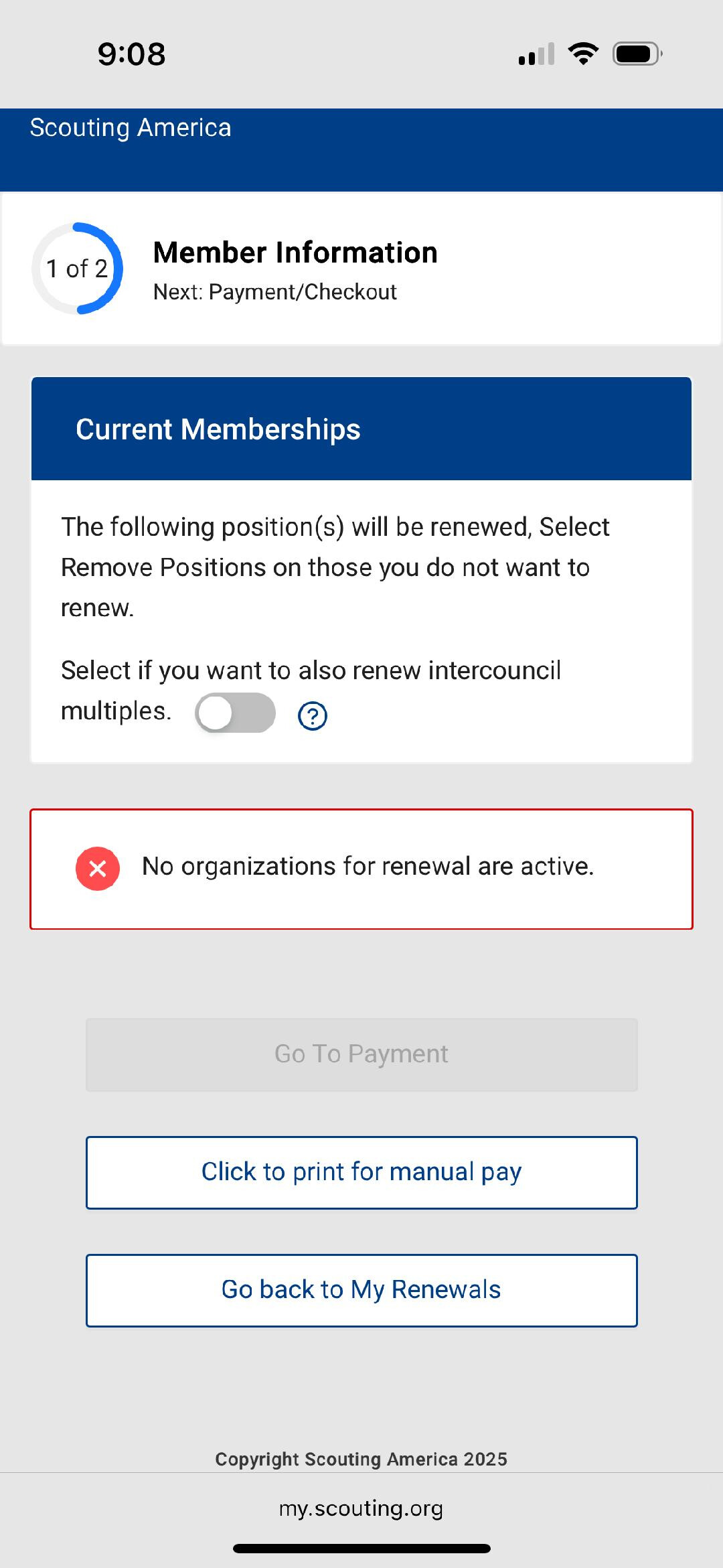723x1568 pixels.
Task: Expand the error message panel
Action: coord(361,868)
